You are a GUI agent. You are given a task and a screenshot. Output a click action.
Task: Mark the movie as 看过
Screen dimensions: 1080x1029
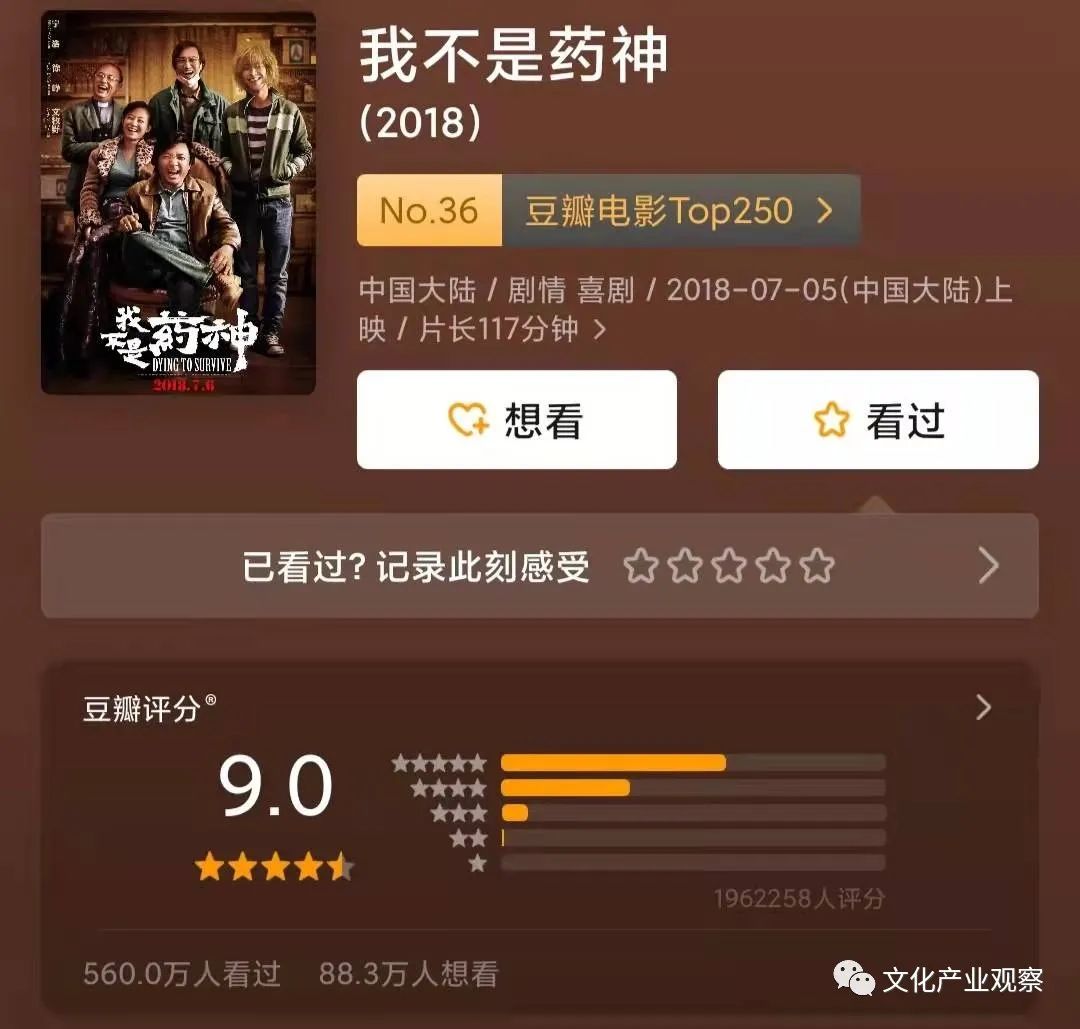point(877,420)
